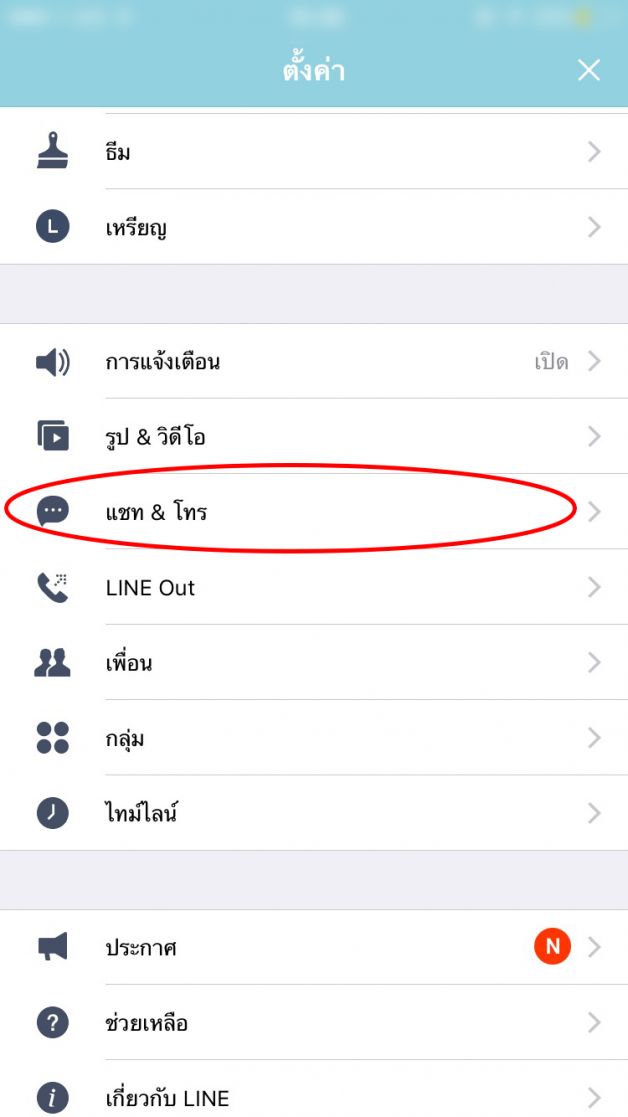Open the เพื่อน friends settings
Screen dimensions: 628x1117
pyautogui.click(x=314, y=663)
